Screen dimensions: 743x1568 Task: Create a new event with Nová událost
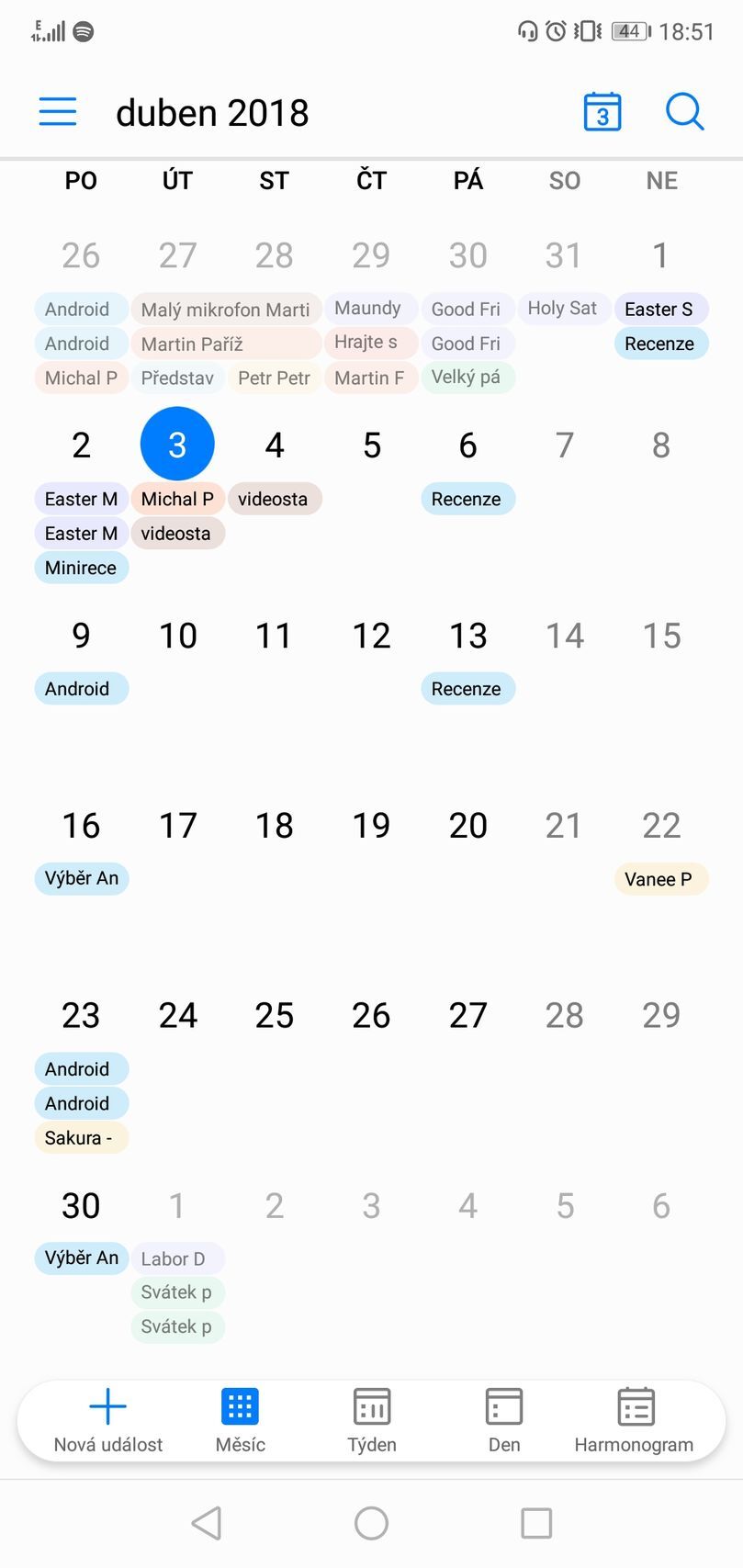[x=108, y=1420]
